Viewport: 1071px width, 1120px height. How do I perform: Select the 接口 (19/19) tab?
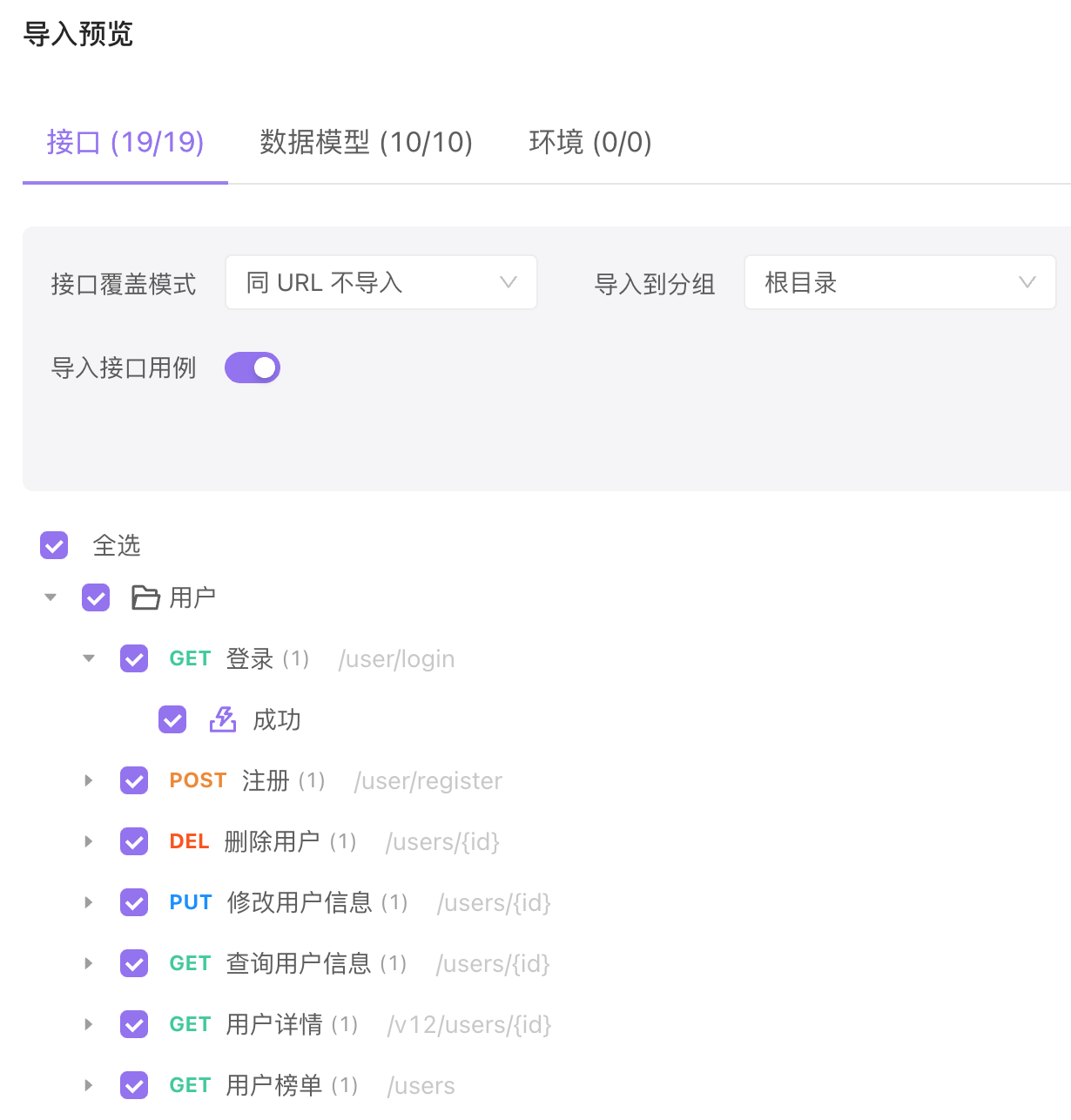coord(125,142)
